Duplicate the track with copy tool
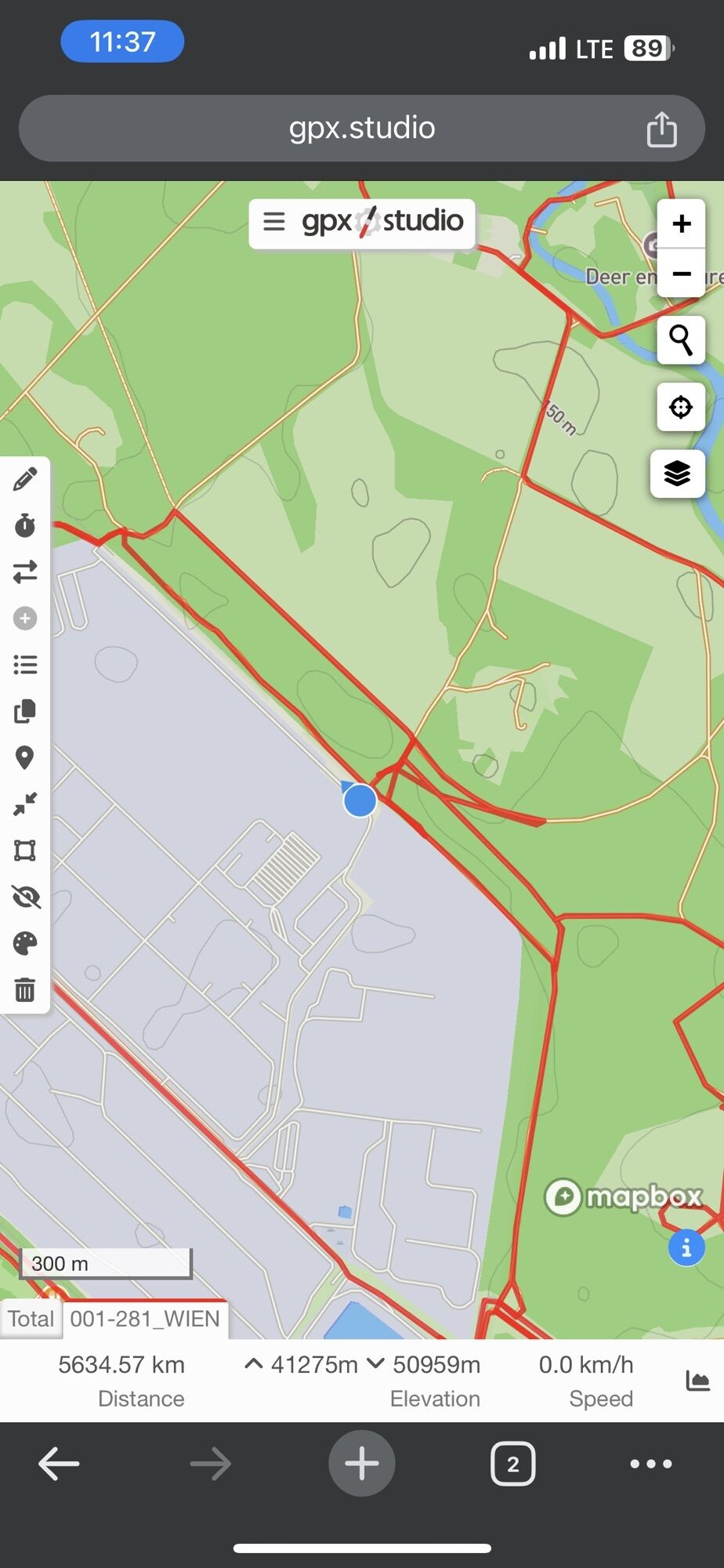 (25, 711)
